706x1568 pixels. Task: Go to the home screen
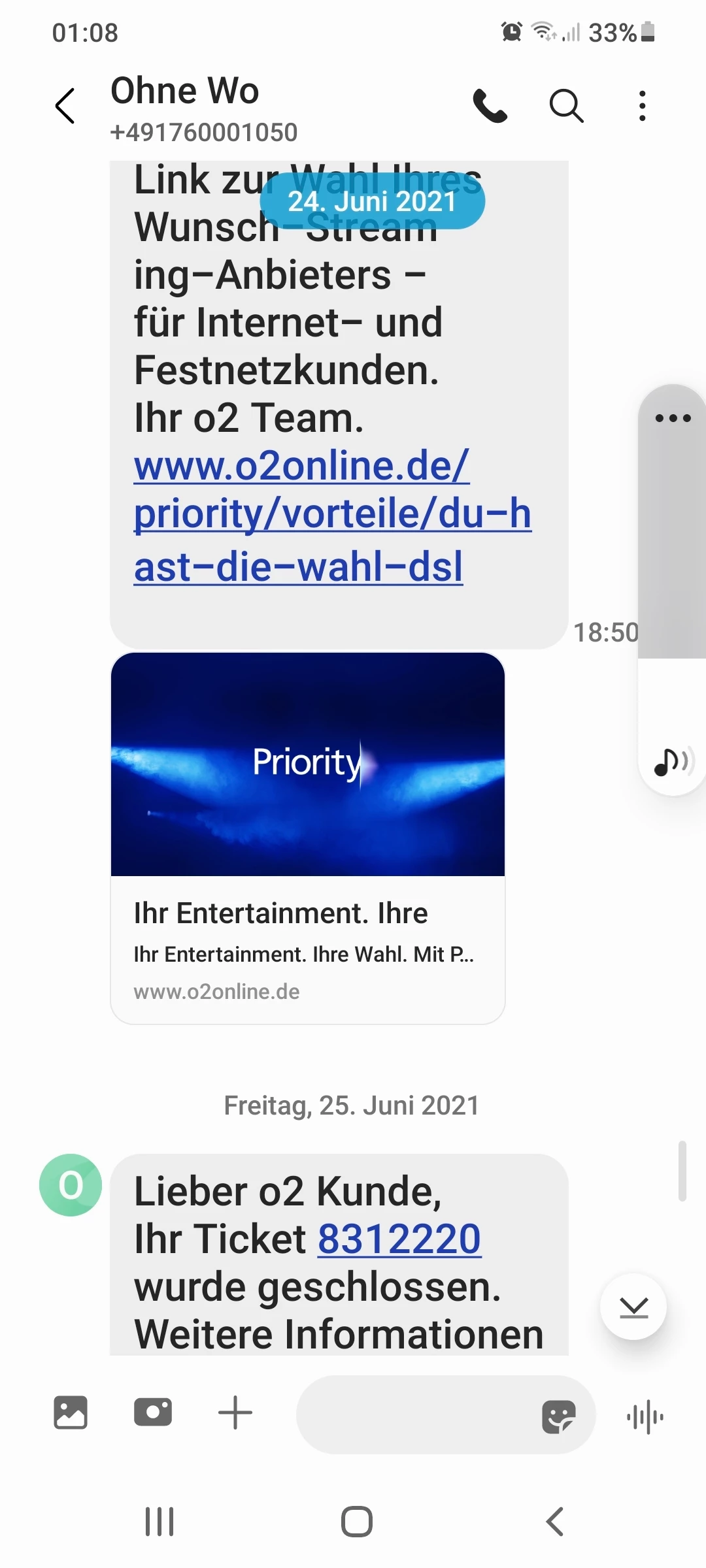click(357, 1522)
